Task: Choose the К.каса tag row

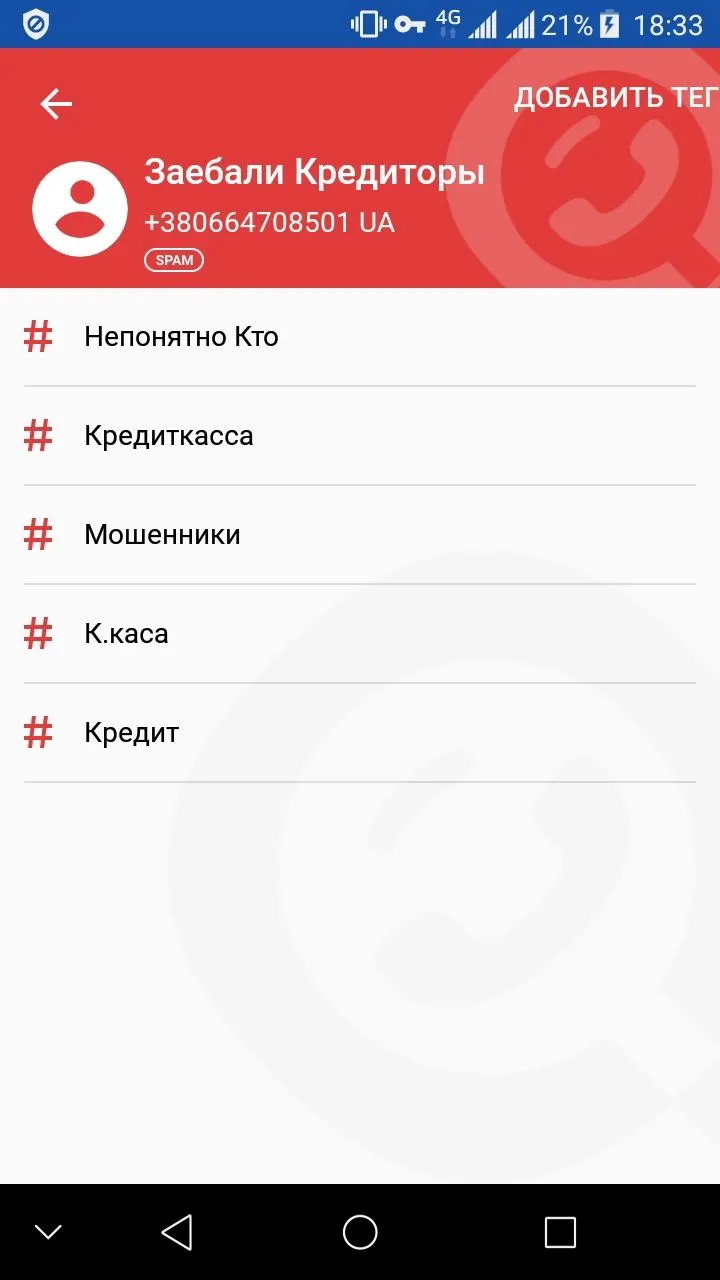Action: coord(126,634)
